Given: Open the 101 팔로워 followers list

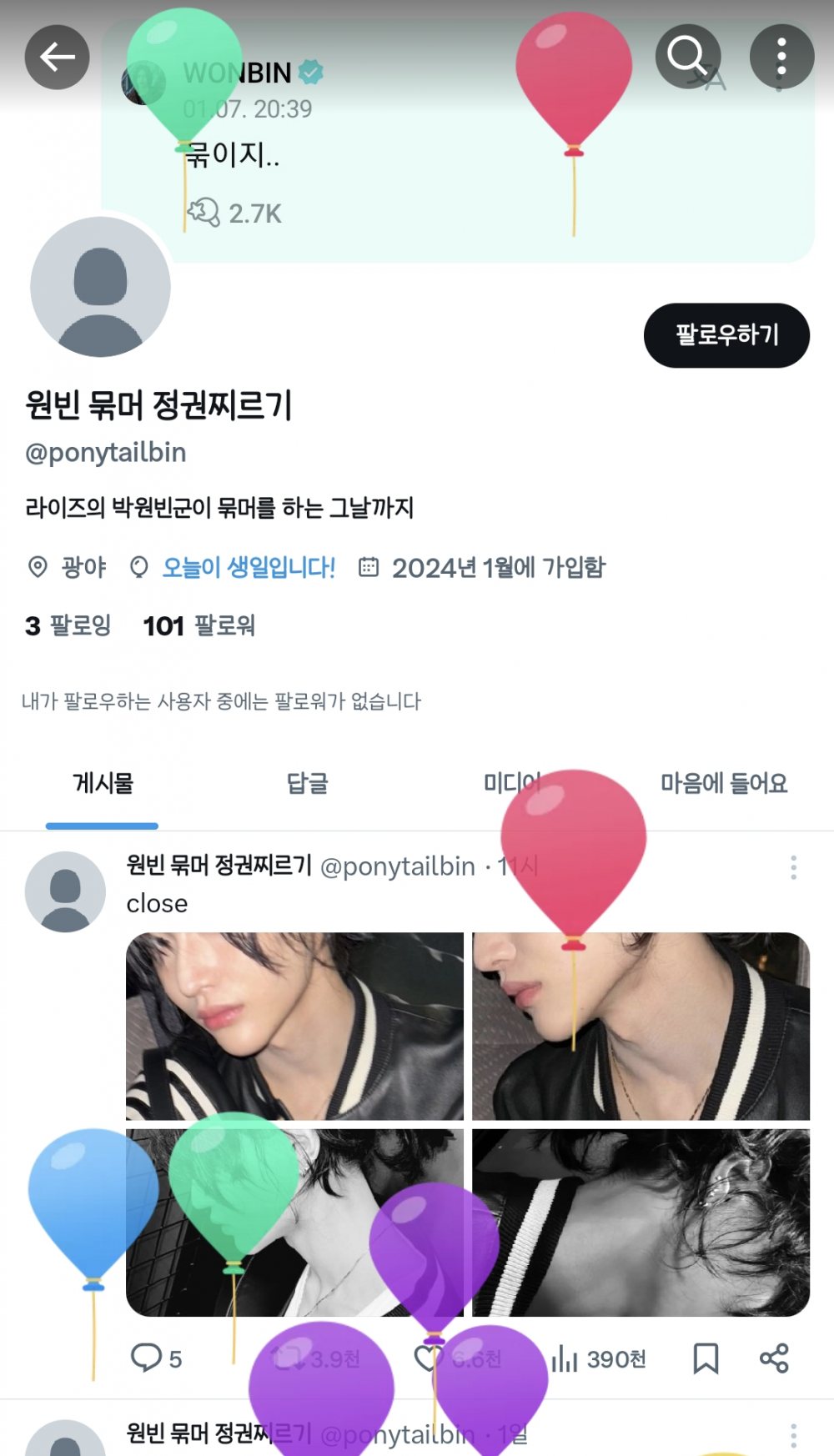Looking at the screenshot, I should (199, 625).
